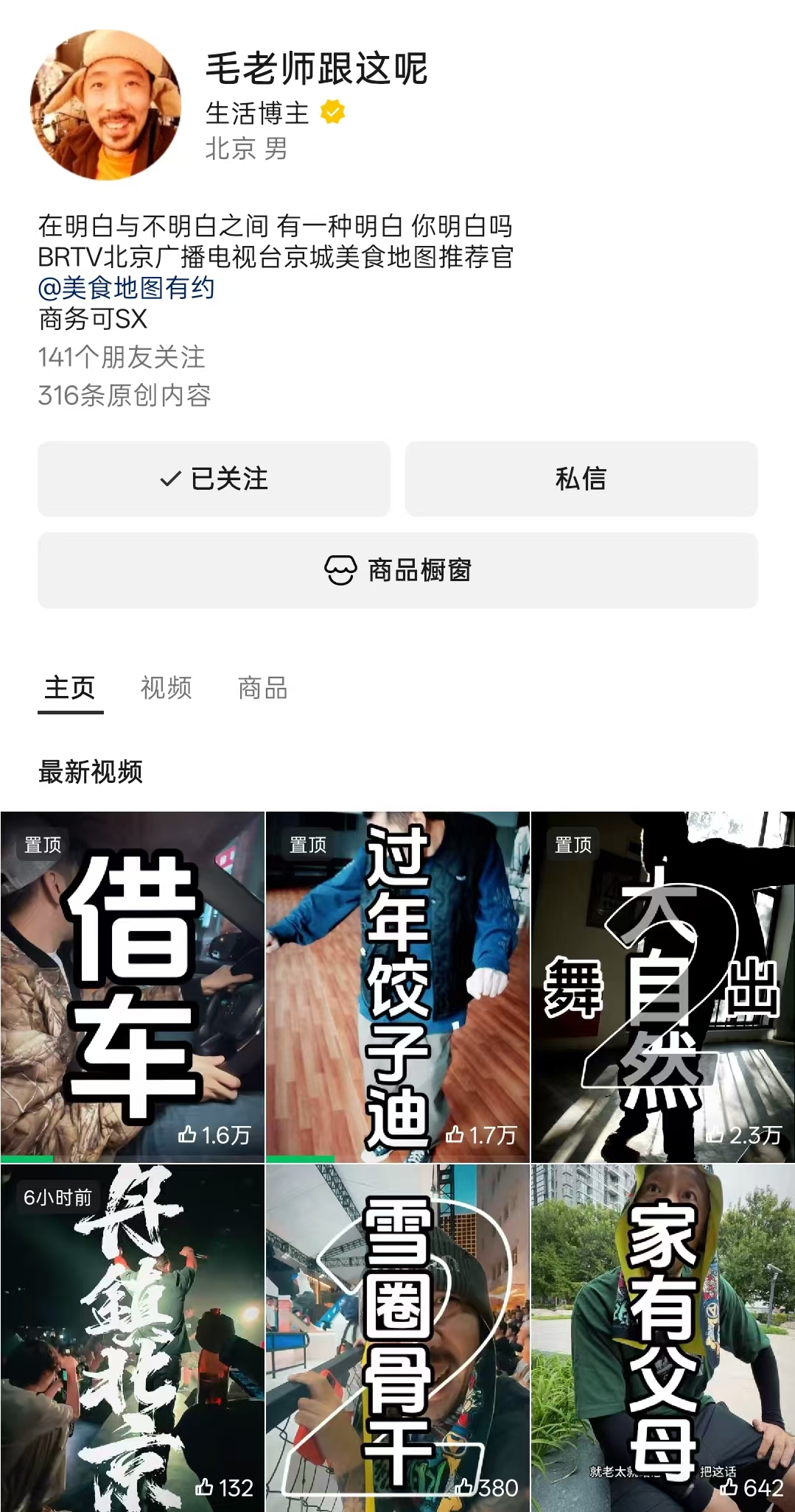Open the 商品橱窗 product showcase

click(398, 570)
